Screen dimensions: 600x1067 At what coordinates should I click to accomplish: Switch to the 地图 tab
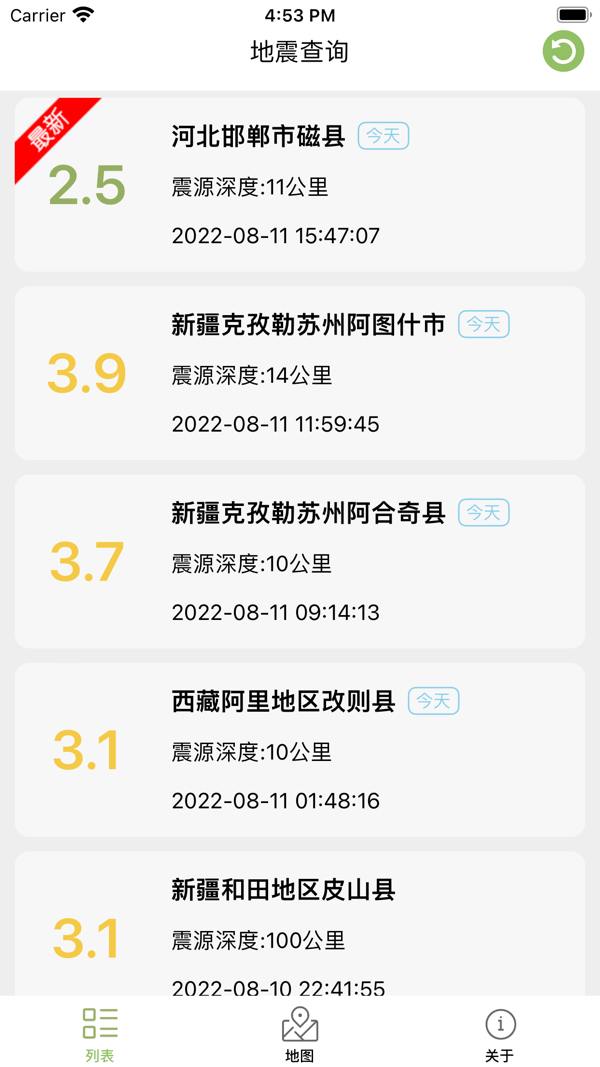pos(300,1033)
